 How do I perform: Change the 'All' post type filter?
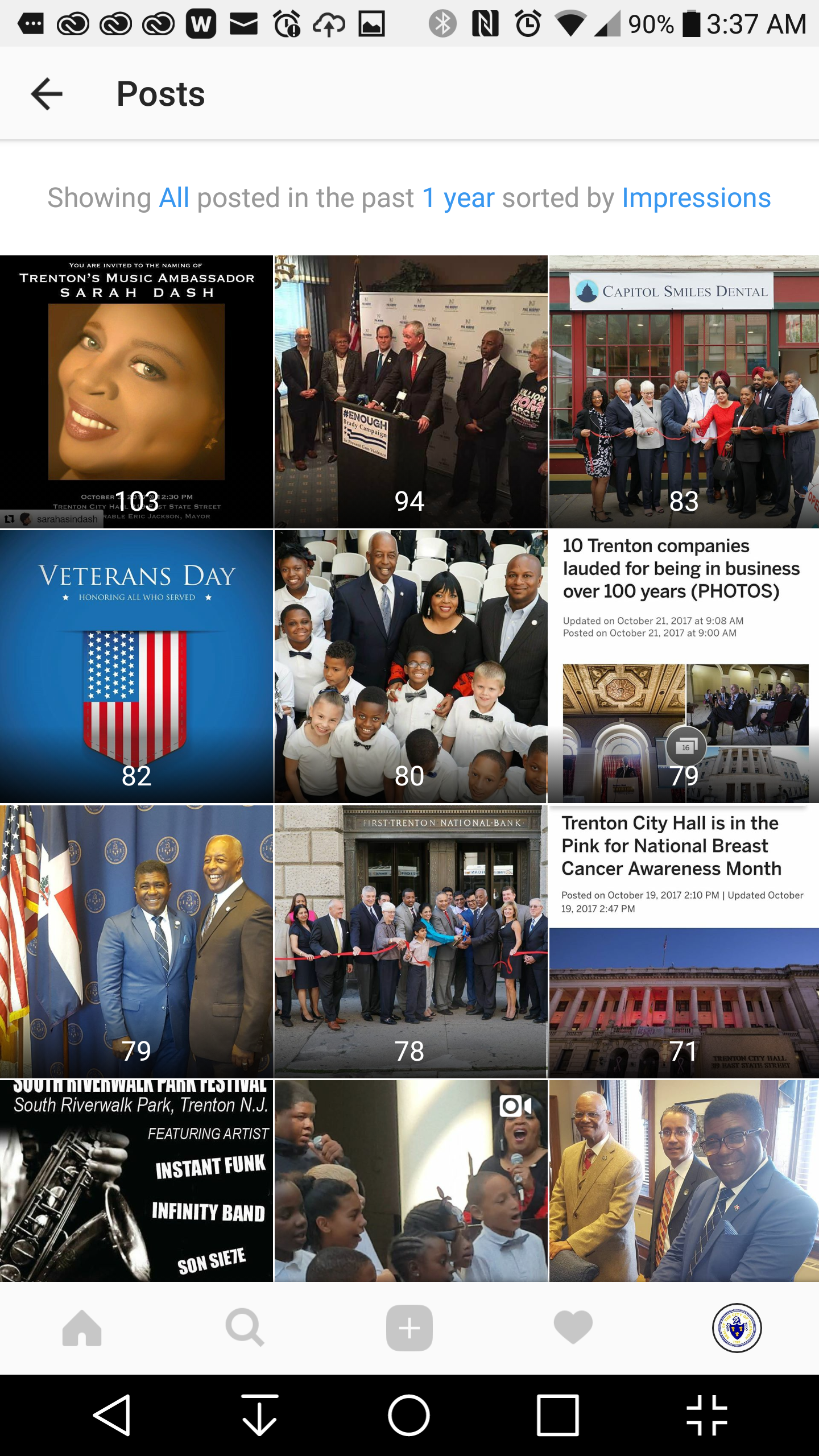tap(173, 198)
